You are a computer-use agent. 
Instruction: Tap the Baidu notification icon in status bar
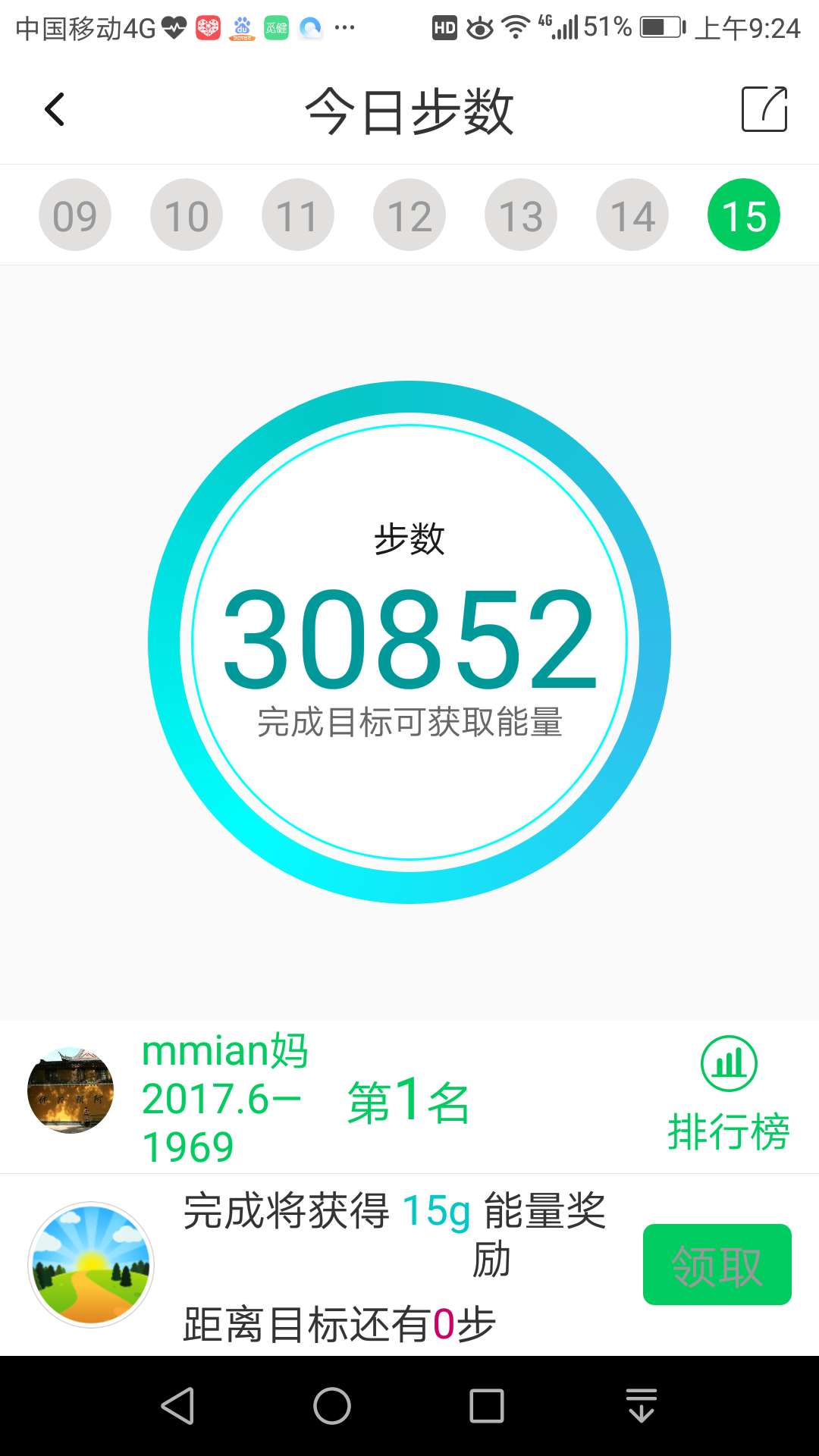coord(241,27)
